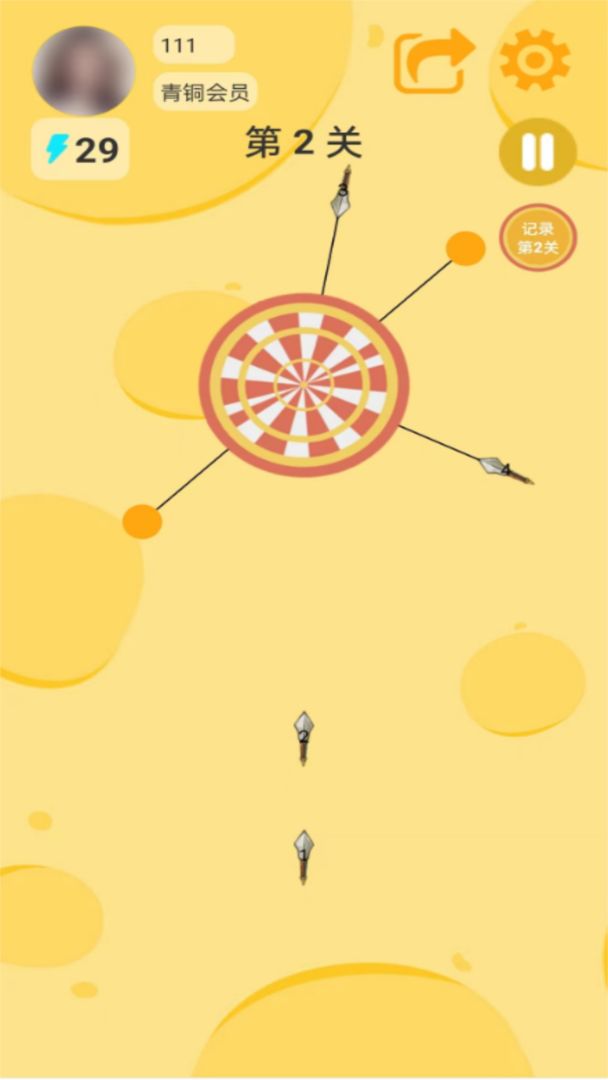Tap the 青铜会员 membership badge
This screenshot has height=1080, width=608.
point(205,93)
